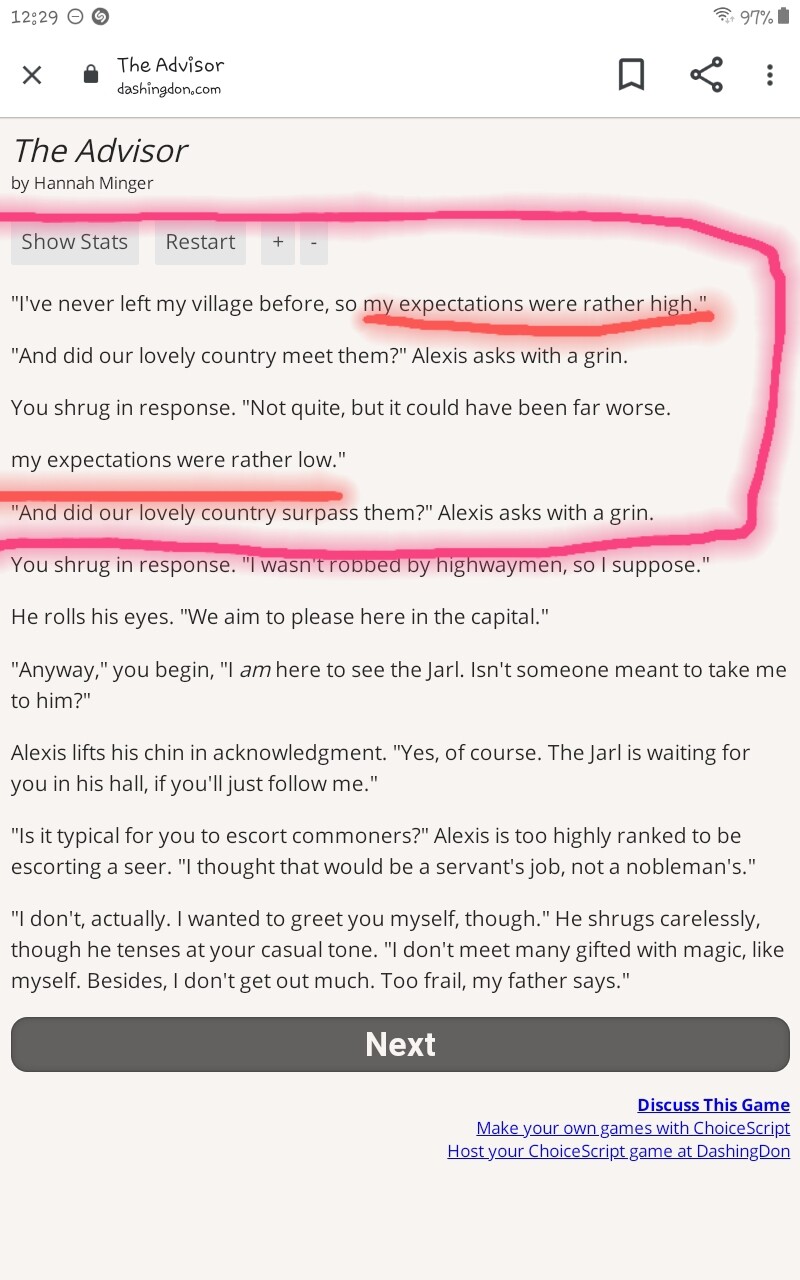
Task: Bookmark this page
Action: [x=631, y=75]
